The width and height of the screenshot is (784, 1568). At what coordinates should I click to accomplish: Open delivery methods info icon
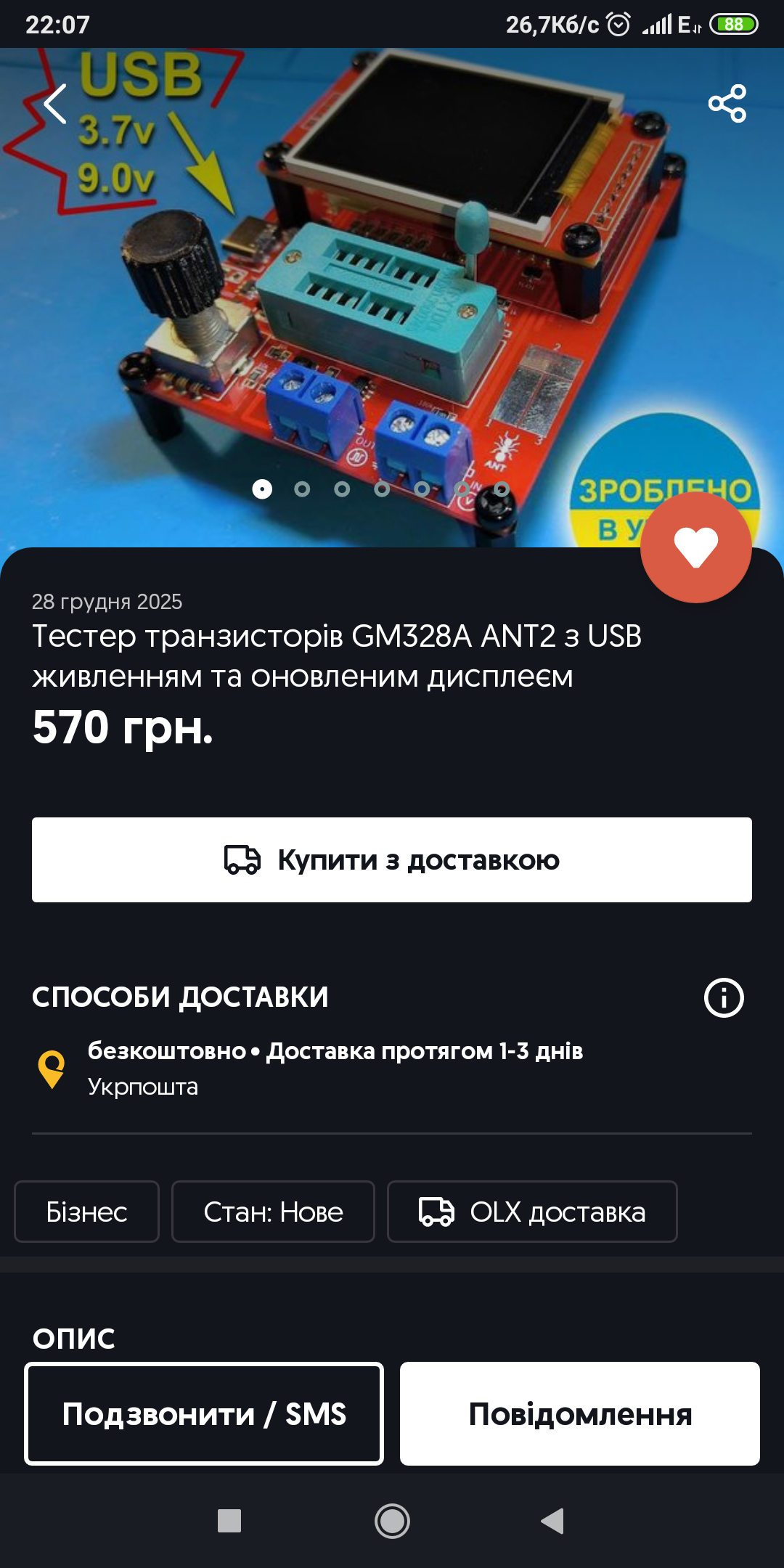[724, 997]
